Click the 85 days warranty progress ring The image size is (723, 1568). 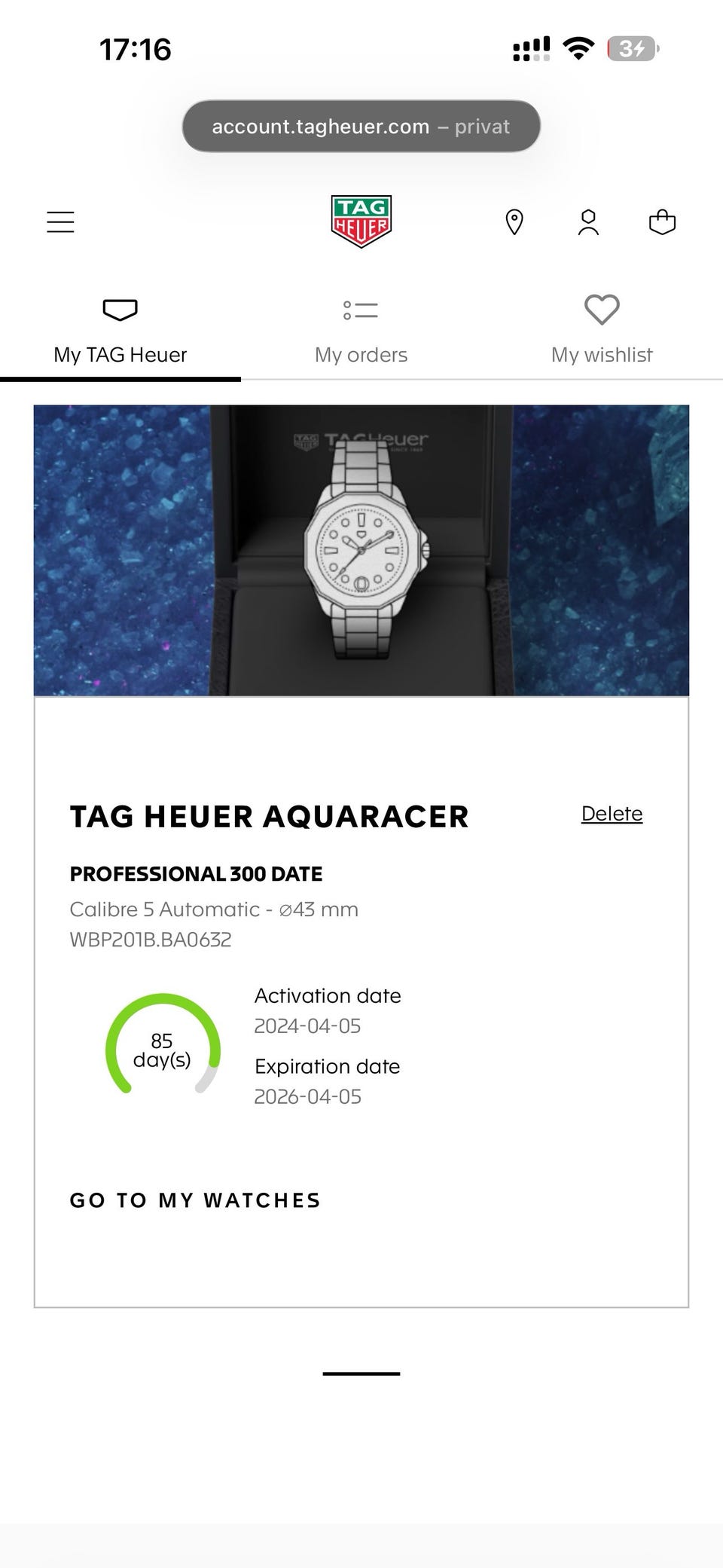tap(162, 1050)
